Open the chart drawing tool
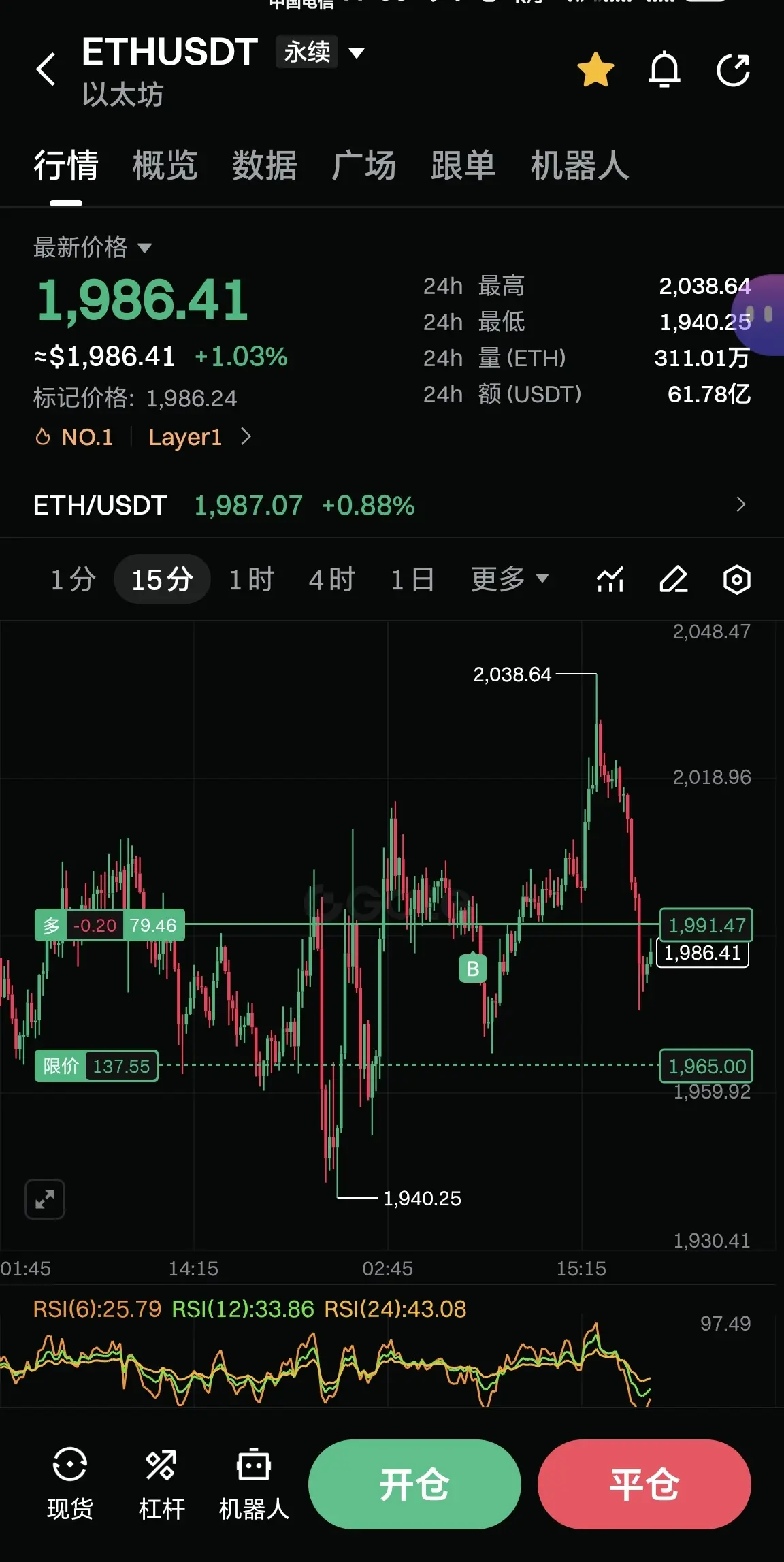The height and width of the screenshot is (1562, 784). (674, 580)
